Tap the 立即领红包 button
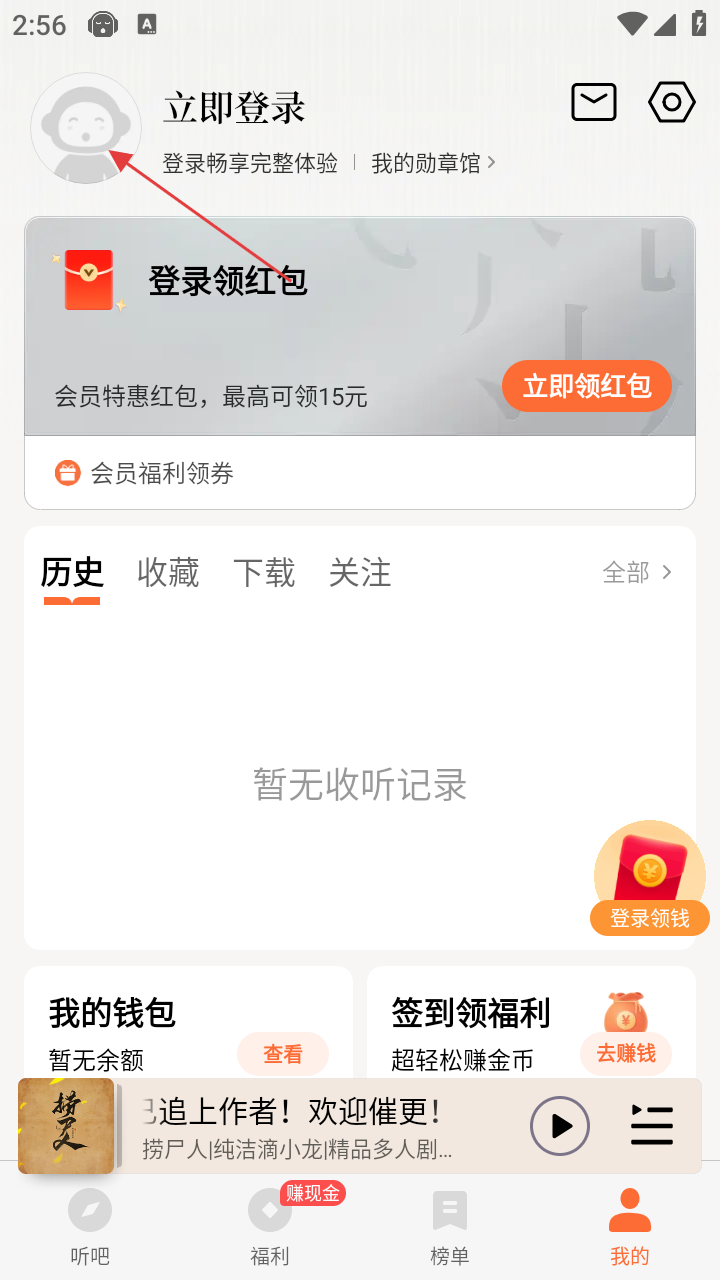The width and height of the screenshot is (720, 1280). point(586,386)
